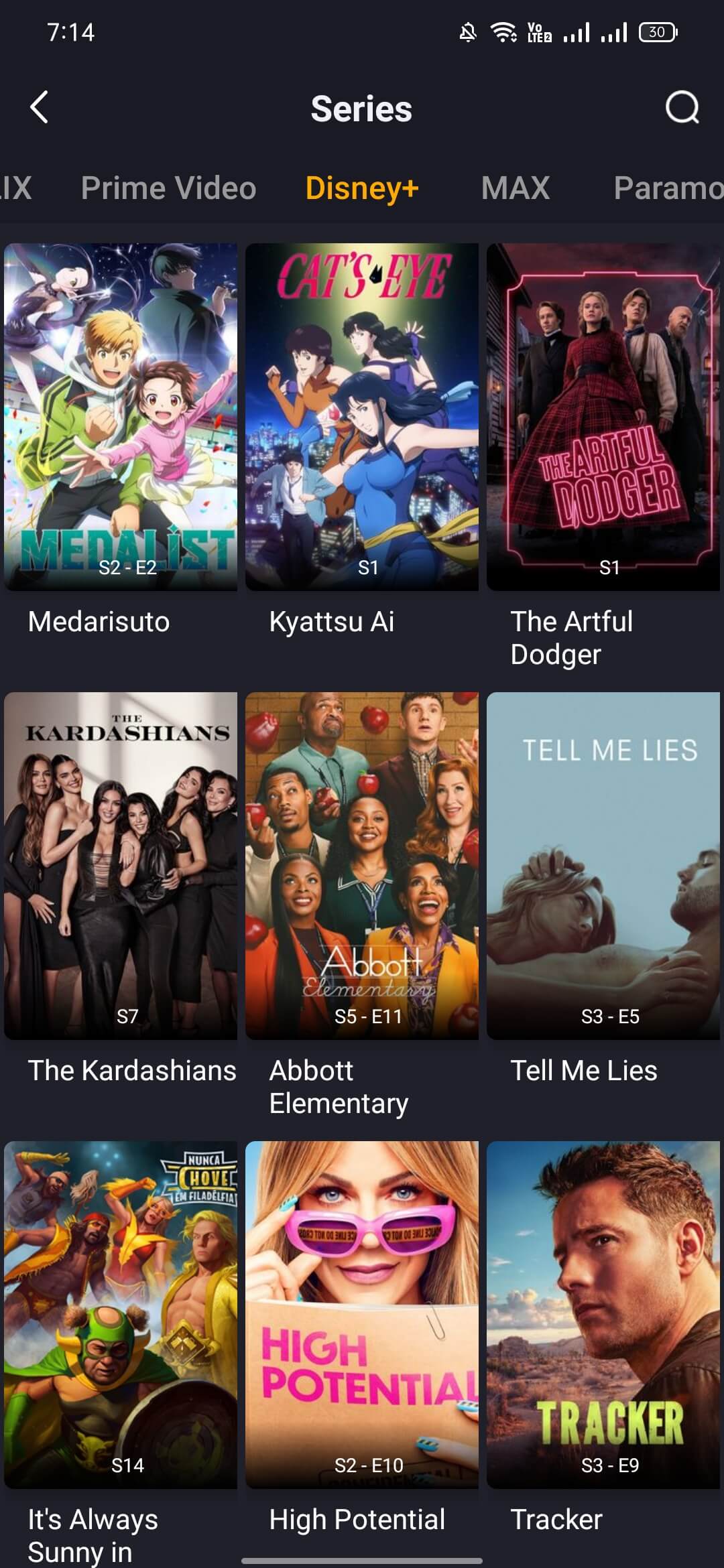724x1568 pixels.
Task: Open The Artful Dodger
Action: point(603,417)
